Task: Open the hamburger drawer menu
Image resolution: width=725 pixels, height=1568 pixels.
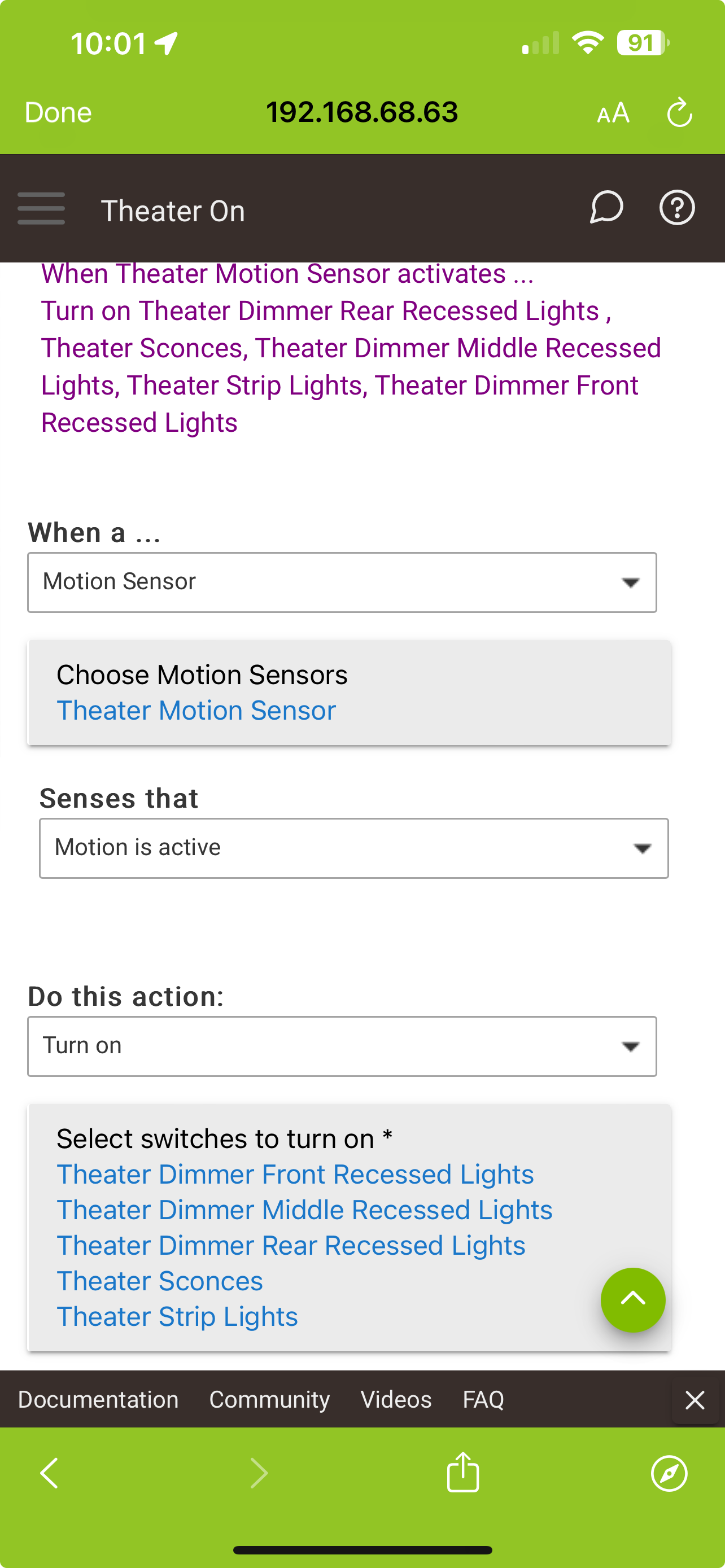Action: (41, 208)
